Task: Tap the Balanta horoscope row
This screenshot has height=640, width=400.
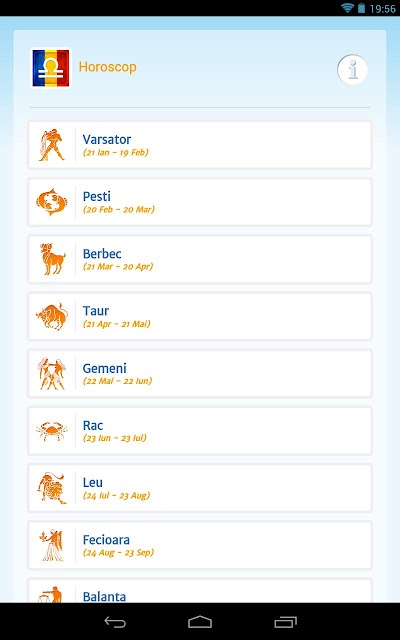Action: 200,591
